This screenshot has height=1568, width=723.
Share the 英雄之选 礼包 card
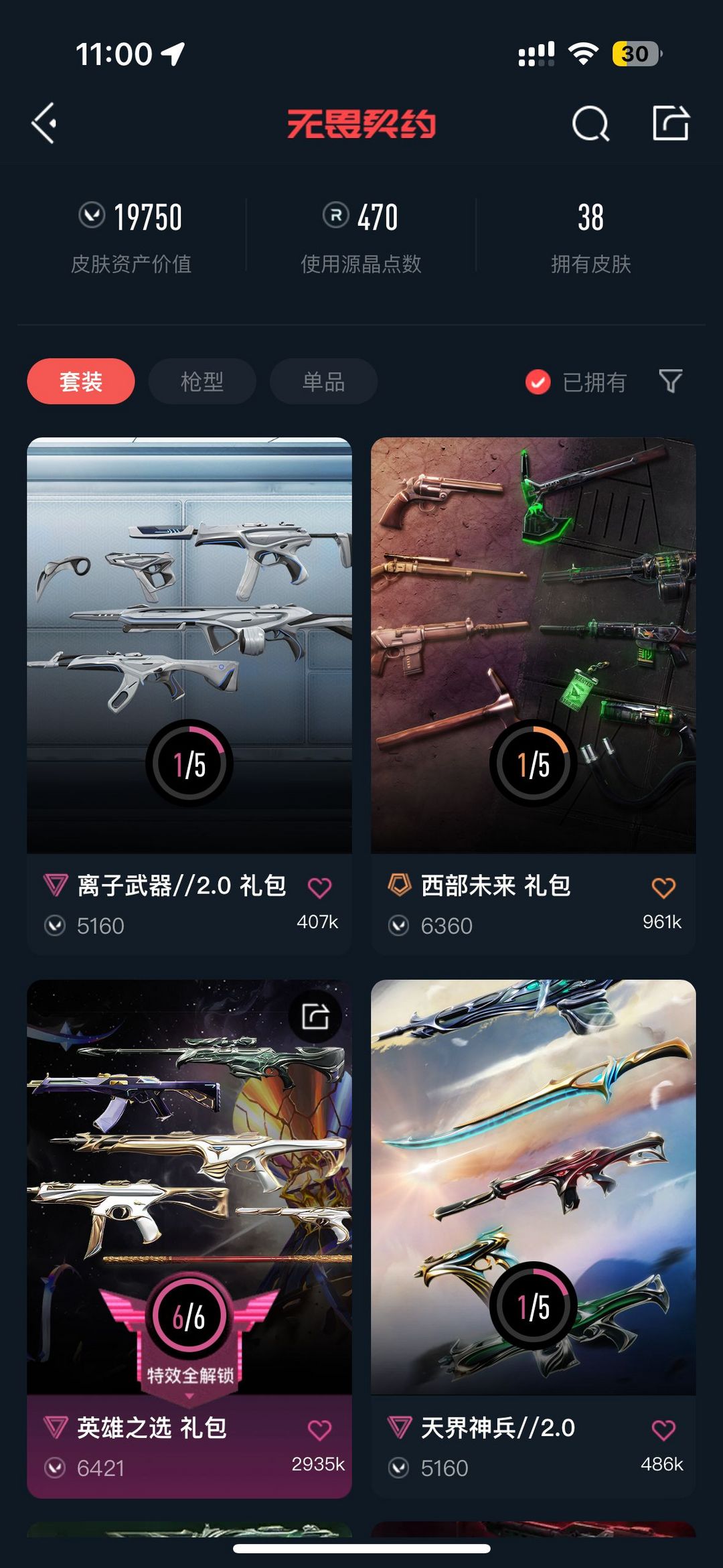(x=315, y=1016)
